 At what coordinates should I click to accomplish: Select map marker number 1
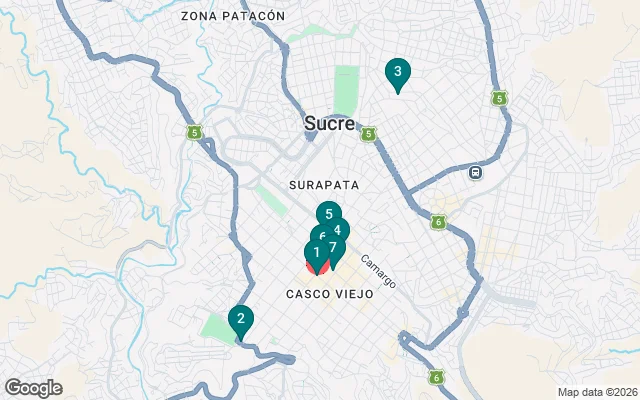pyautogui.click(x=315, y=253)
